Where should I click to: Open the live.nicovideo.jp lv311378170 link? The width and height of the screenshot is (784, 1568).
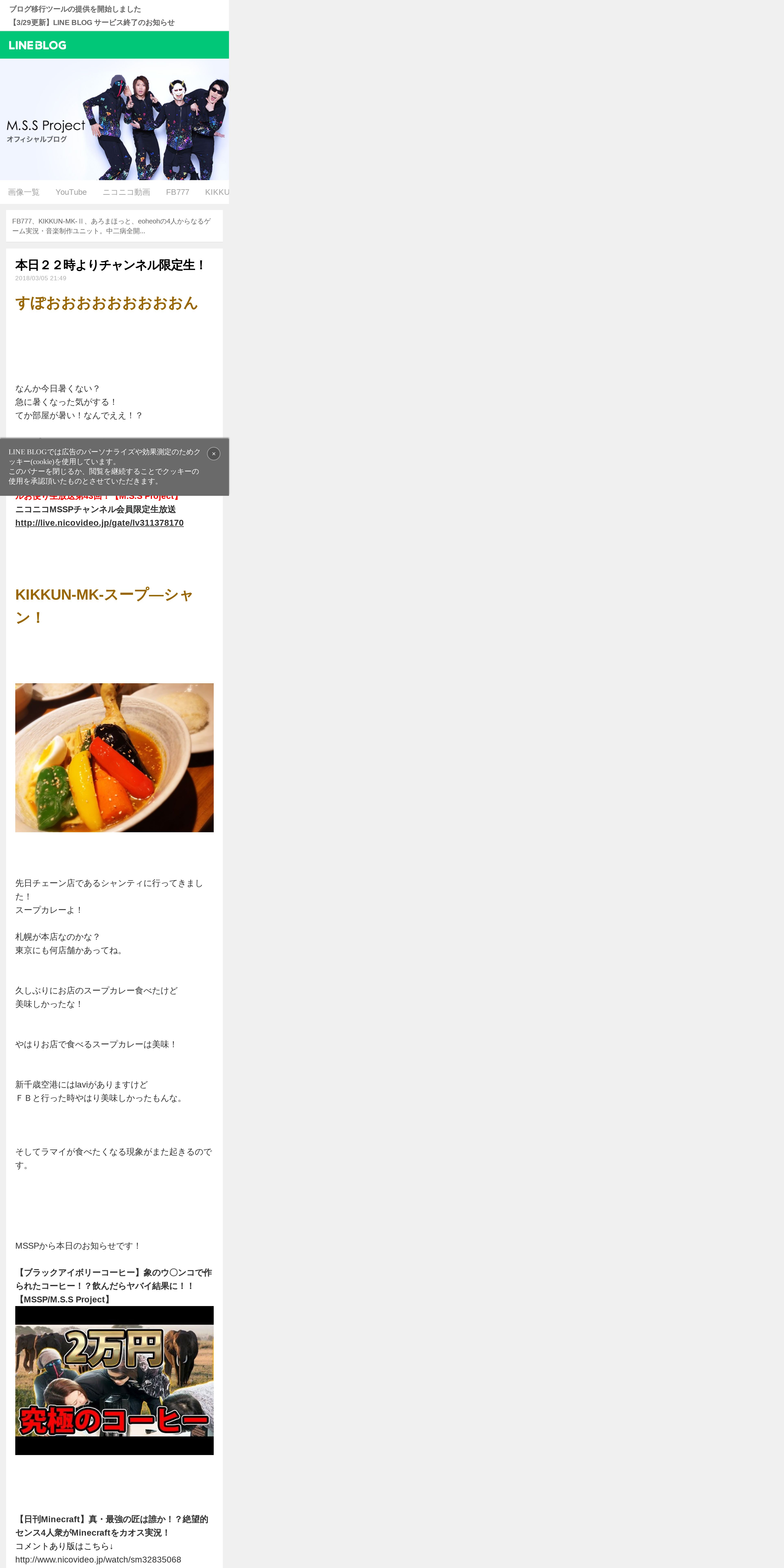coord(99,523)
